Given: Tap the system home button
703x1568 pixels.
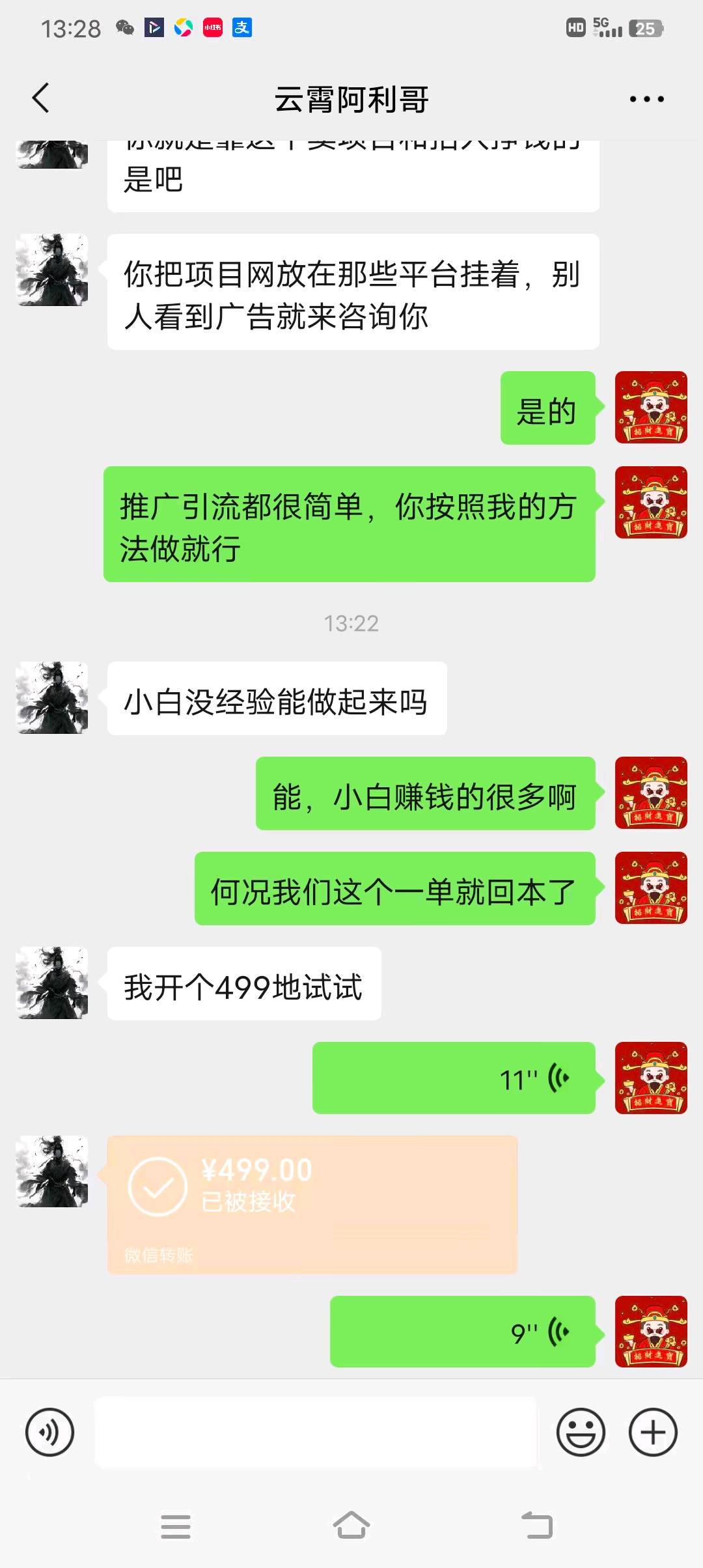Looking at the screenshot, I should [x=351, y=1525].
